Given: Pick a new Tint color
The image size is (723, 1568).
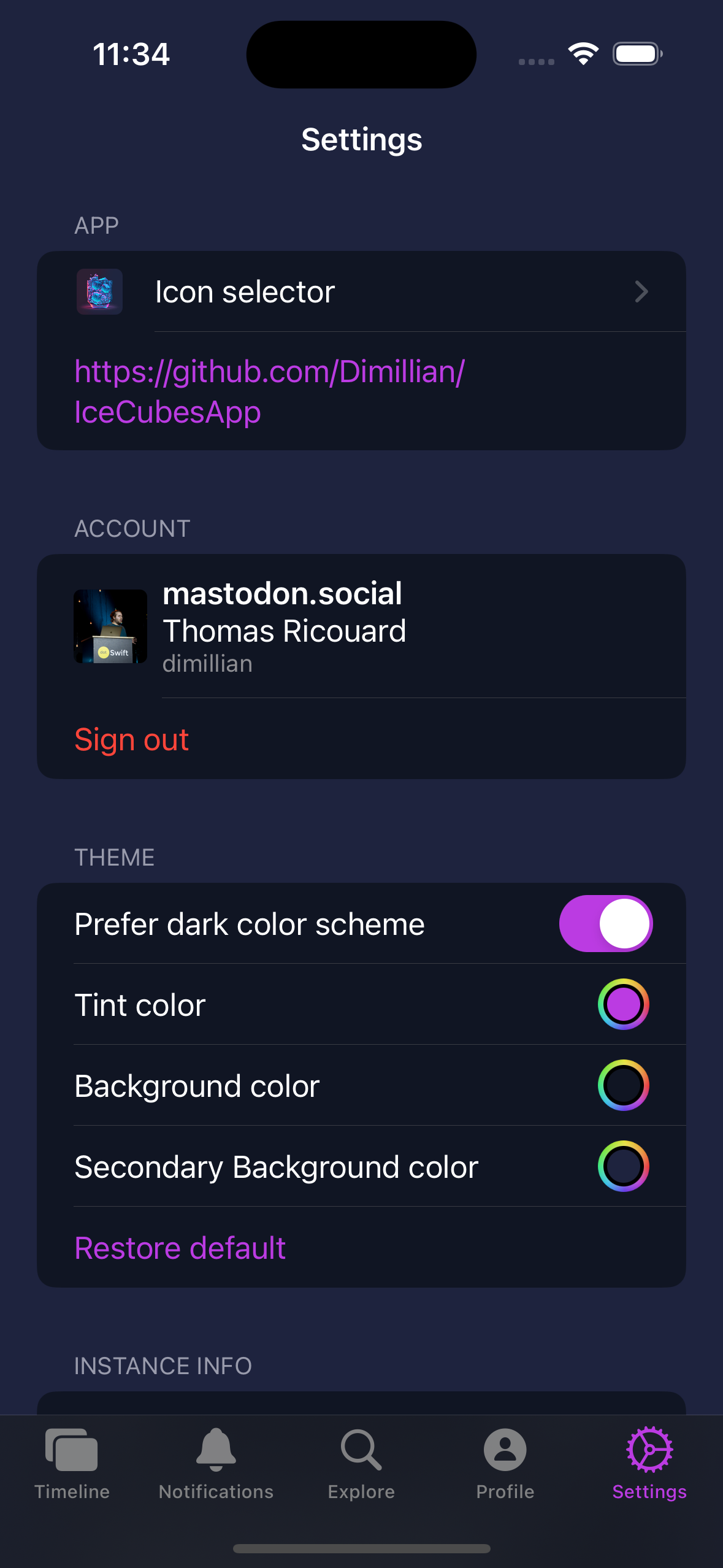Looking at the screenshot, I should 623,1004.
